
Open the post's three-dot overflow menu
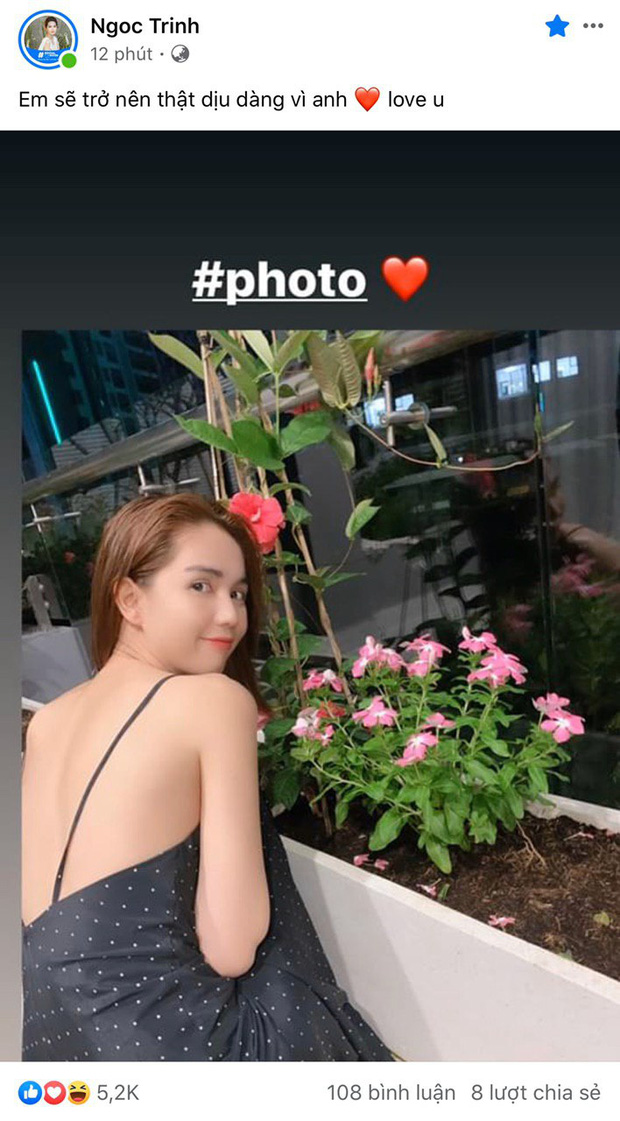(x=594, y=27)
